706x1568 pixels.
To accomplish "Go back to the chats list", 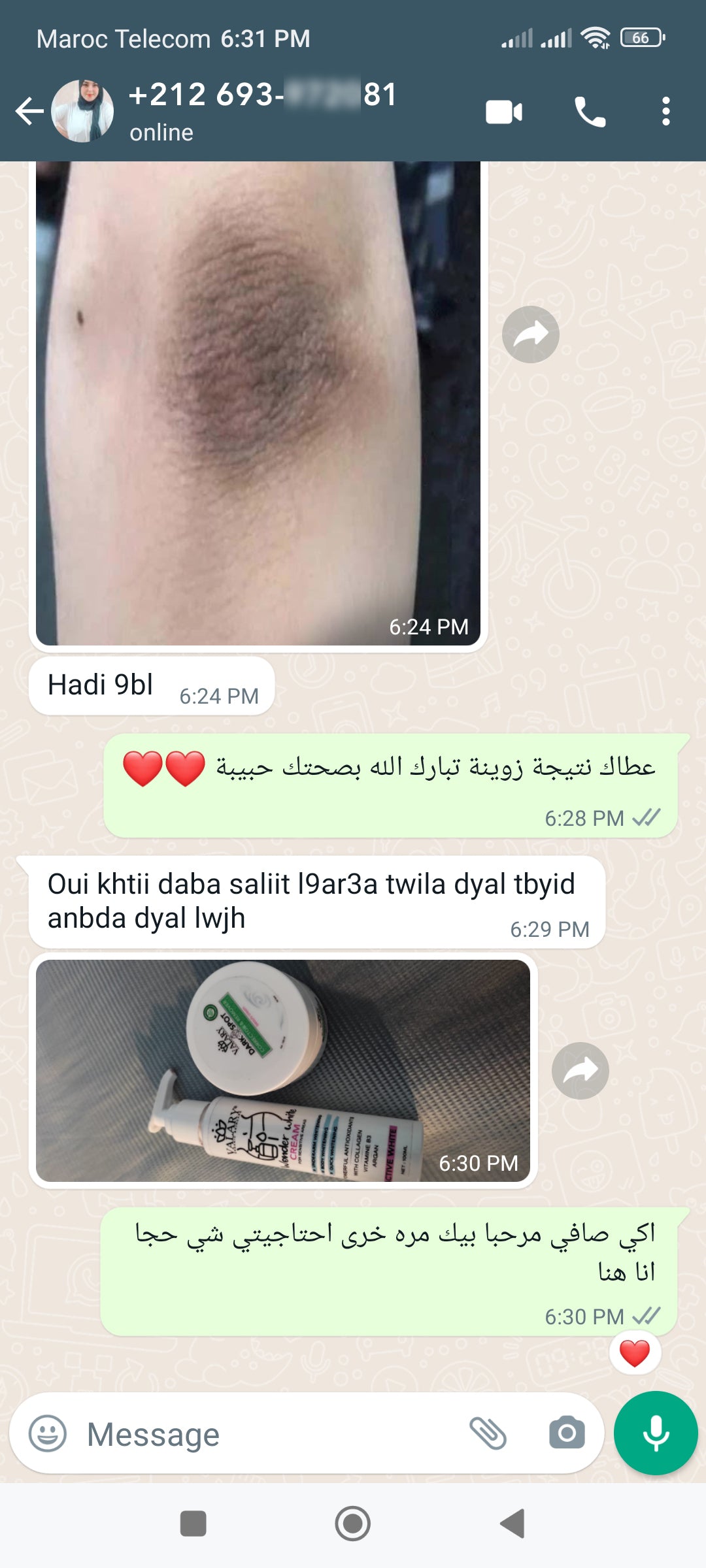I will tap(29, 111).
